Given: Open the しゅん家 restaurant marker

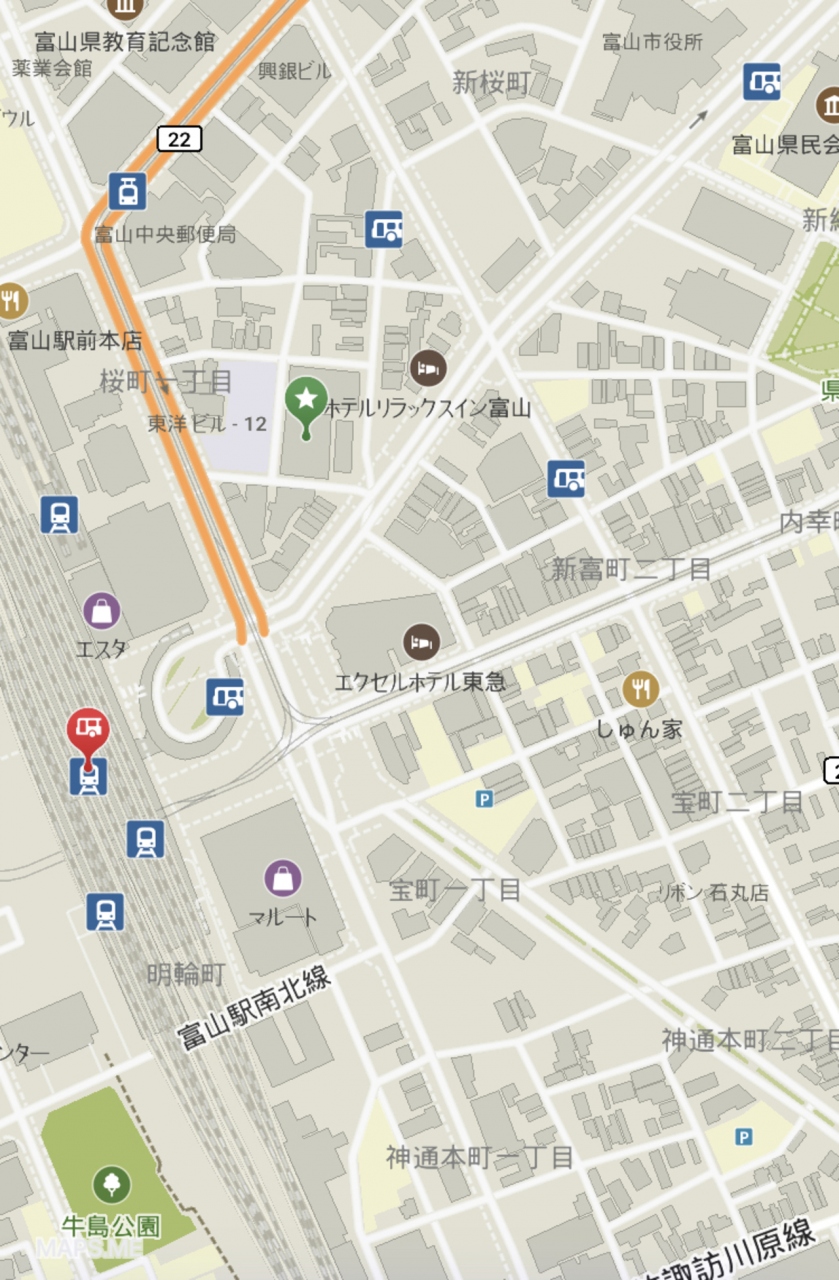Looking at the screenshot, I should tap(640, 689).
